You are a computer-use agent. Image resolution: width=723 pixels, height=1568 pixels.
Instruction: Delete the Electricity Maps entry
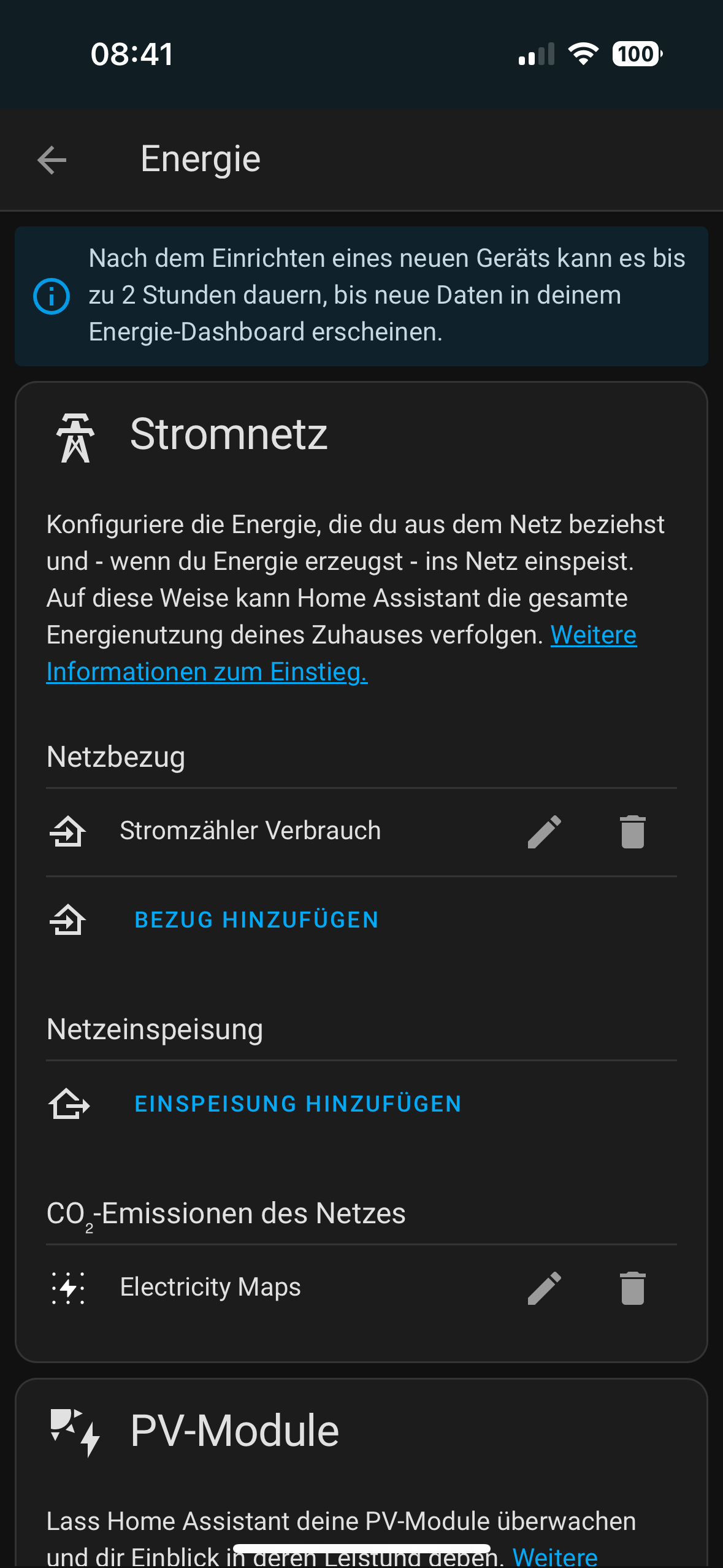pos(632,1288)
